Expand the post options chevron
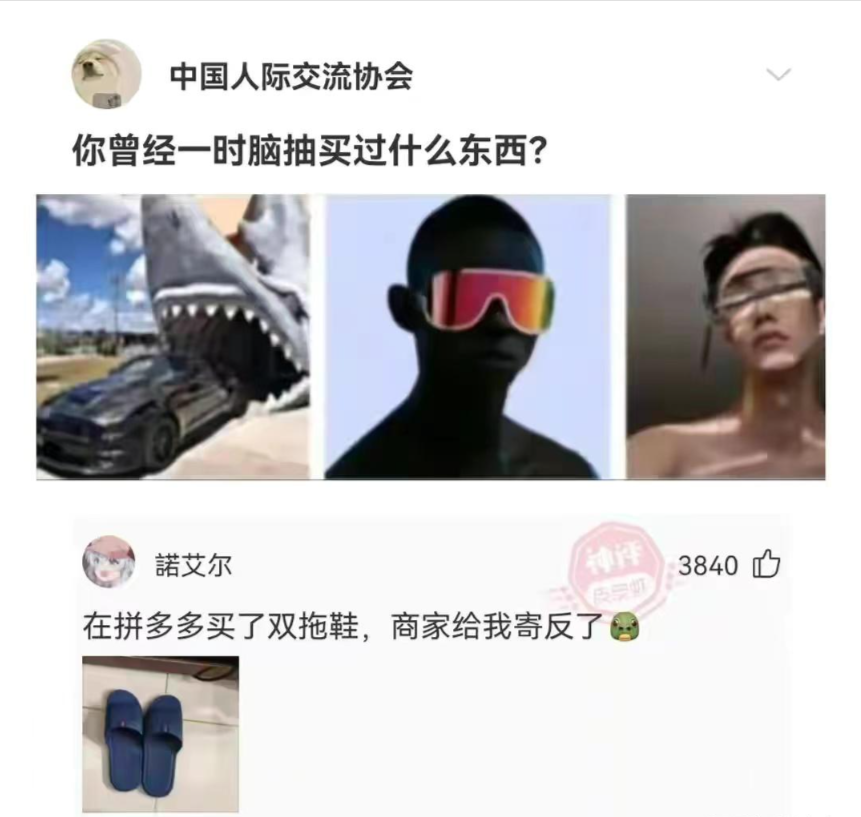861x817 pixels. point(777,75)
